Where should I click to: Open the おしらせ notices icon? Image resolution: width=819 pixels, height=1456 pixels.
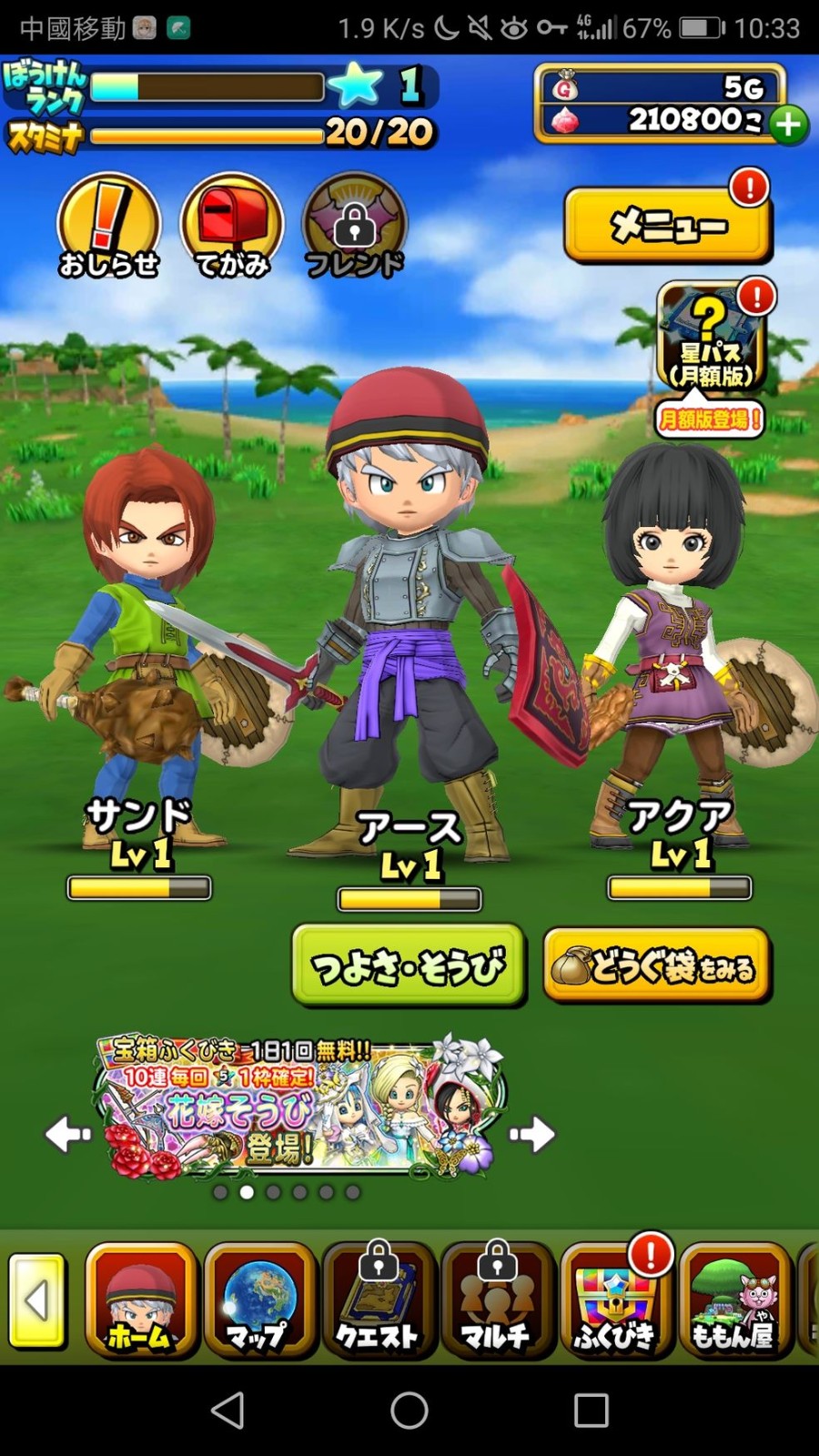(108, 227)
